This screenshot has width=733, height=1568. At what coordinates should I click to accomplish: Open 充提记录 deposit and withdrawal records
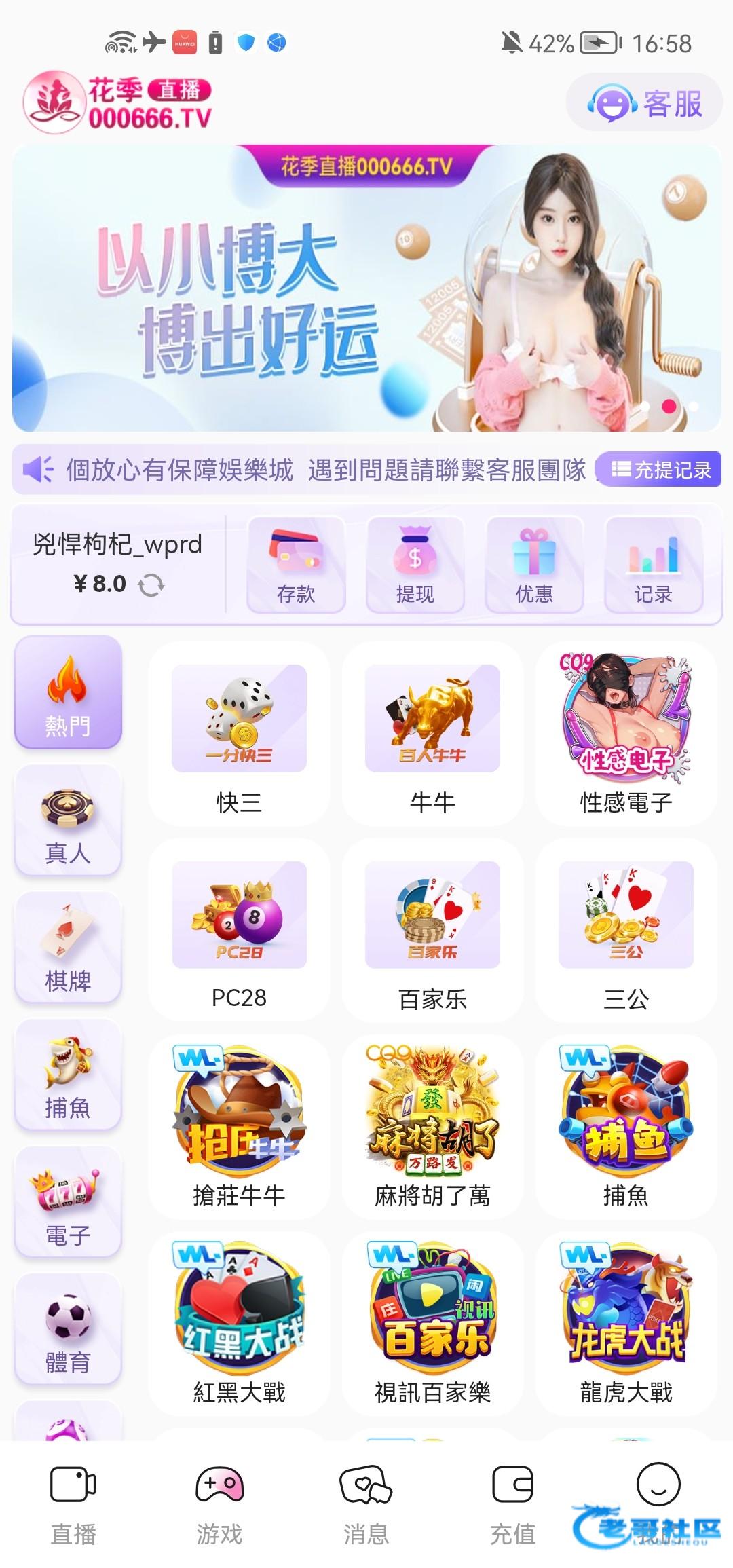pos(661,470)
